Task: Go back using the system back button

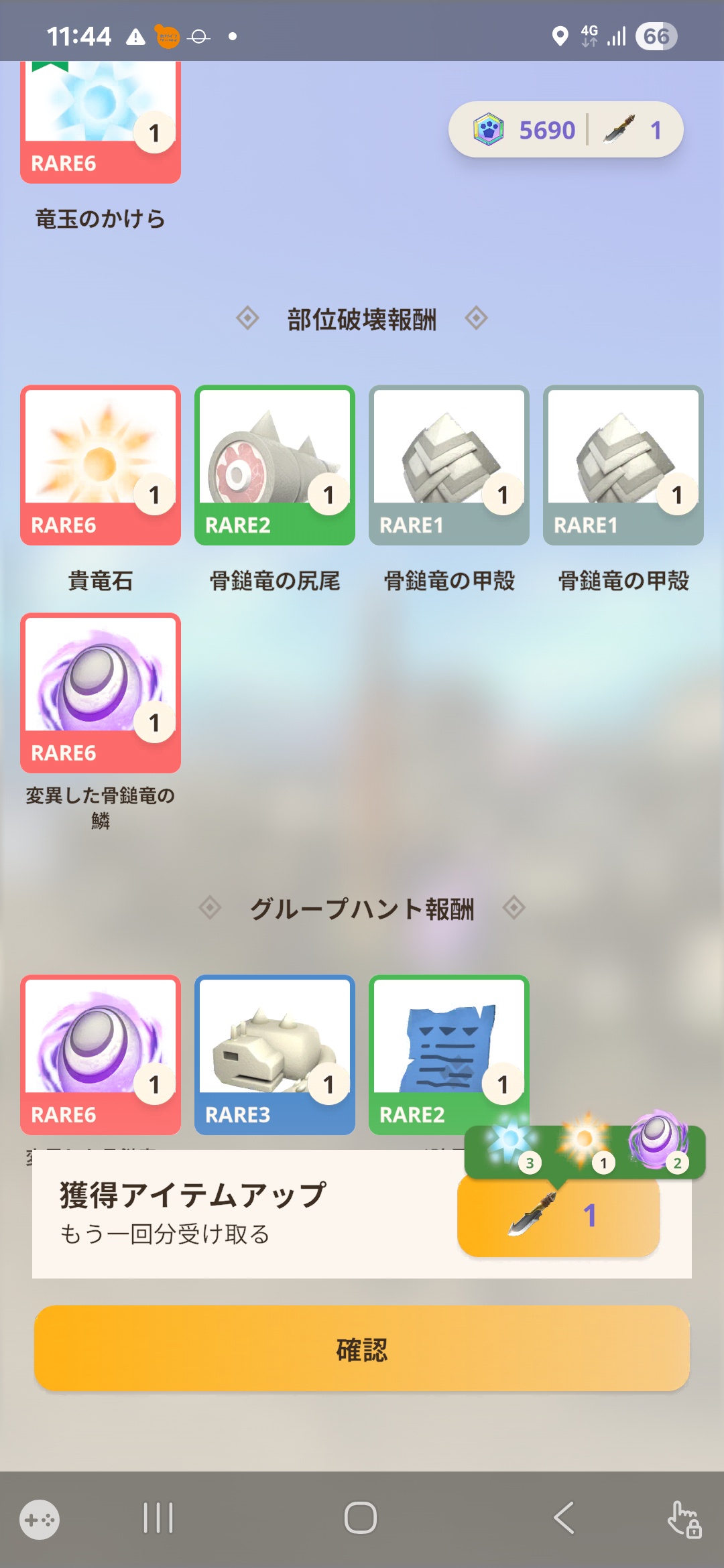Action: pyautogui.click(x=563, y=1518)
